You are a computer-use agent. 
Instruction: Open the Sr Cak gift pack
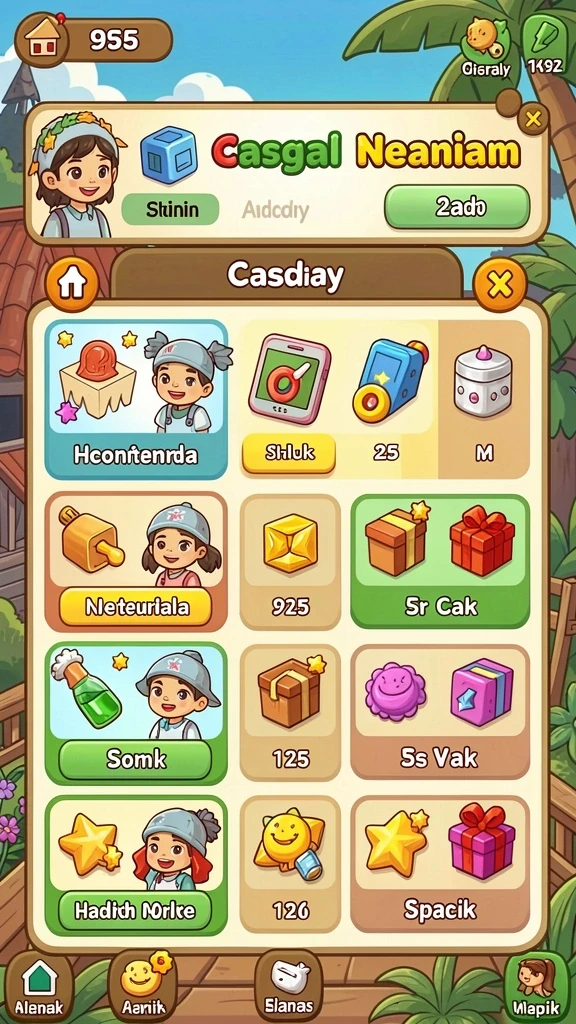tap(440, 560)
